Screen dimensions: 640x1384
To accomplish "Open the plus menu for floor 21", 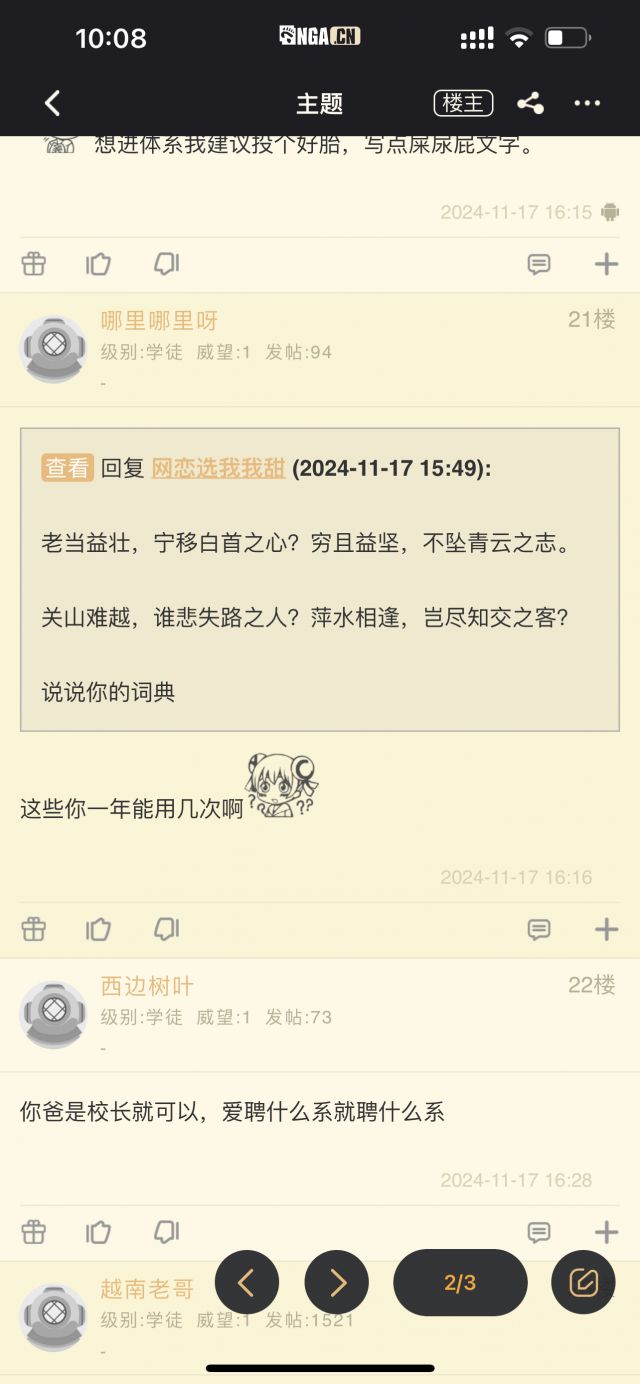I will (606, 929).
